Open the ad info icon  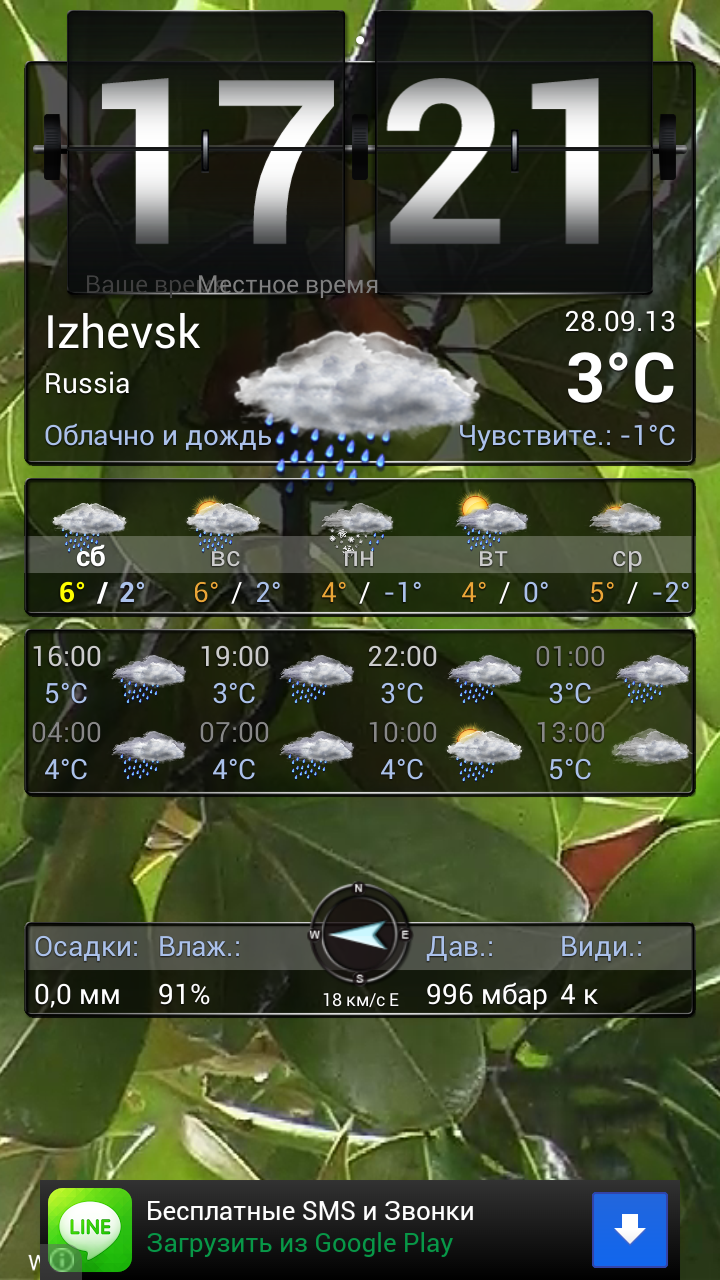pyautogui.click(x=62, y=1259)
